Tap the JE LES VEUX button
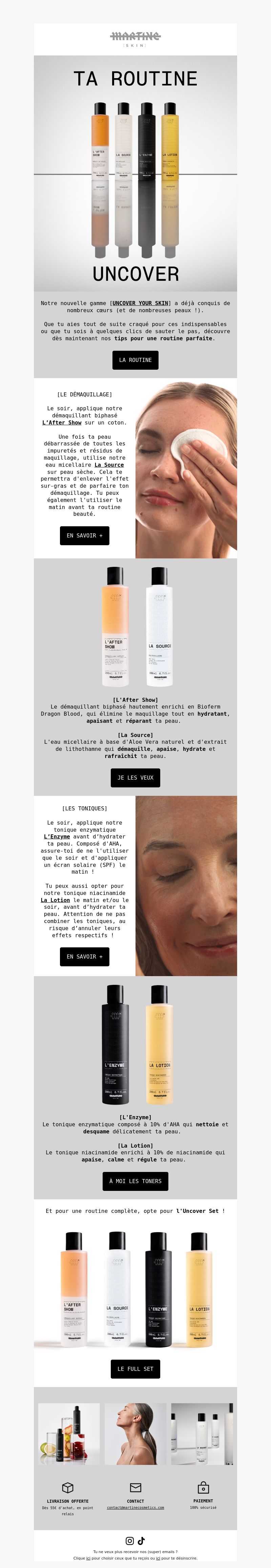The width and height of the screenshot is (271, 1568). [x=135, y=777]
